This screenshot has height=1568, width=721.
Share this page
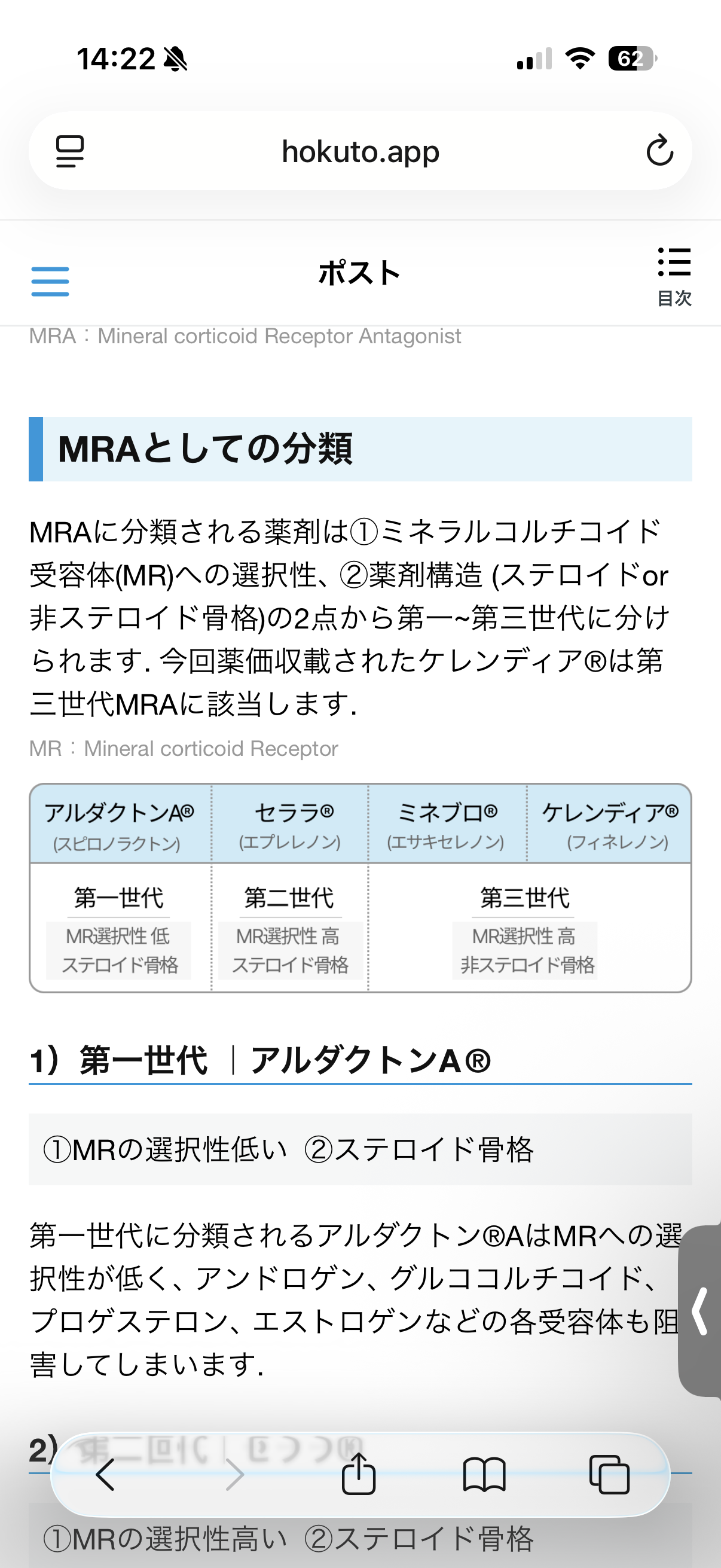(x=358, y=1474)
